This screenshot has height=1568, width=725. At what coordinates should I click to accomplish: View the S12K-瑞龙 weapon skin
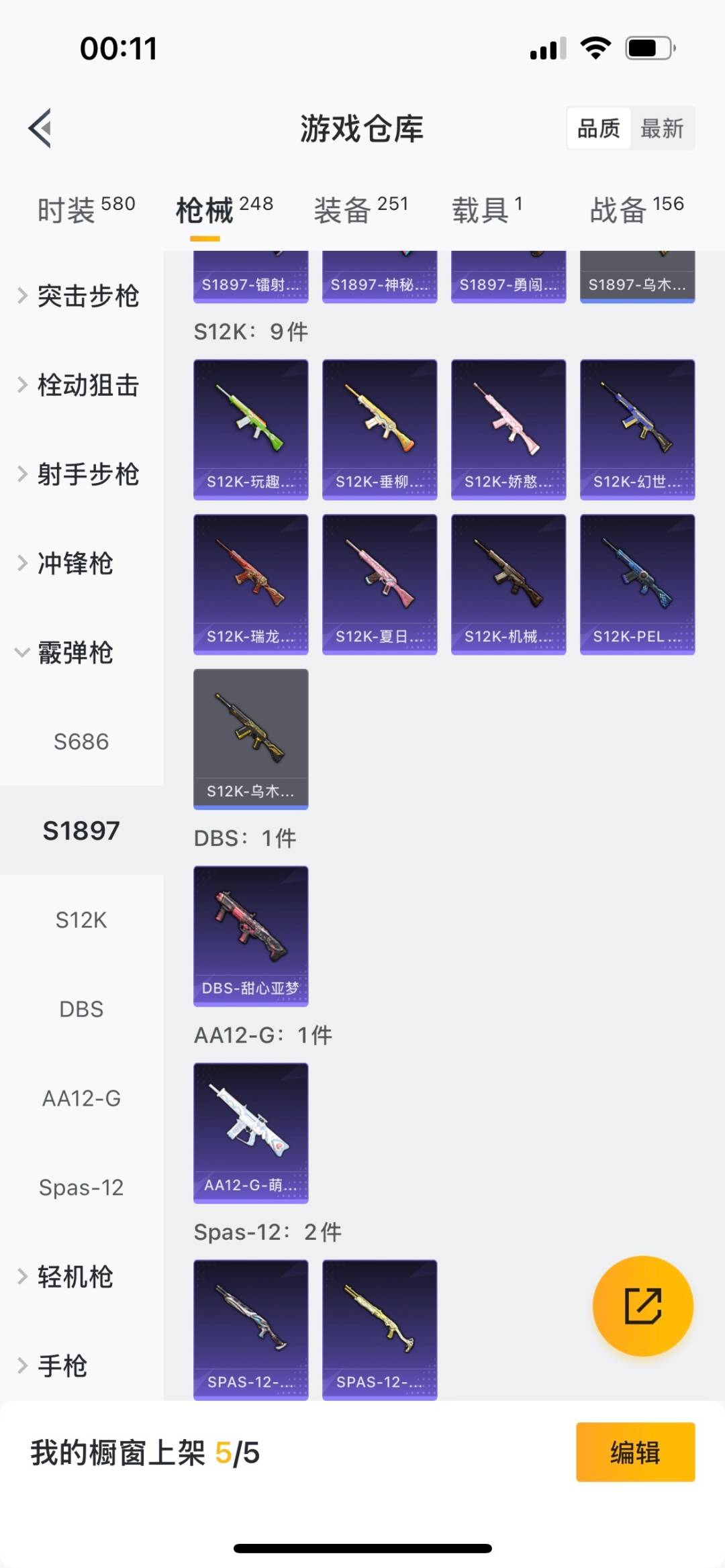click(250, 584)
